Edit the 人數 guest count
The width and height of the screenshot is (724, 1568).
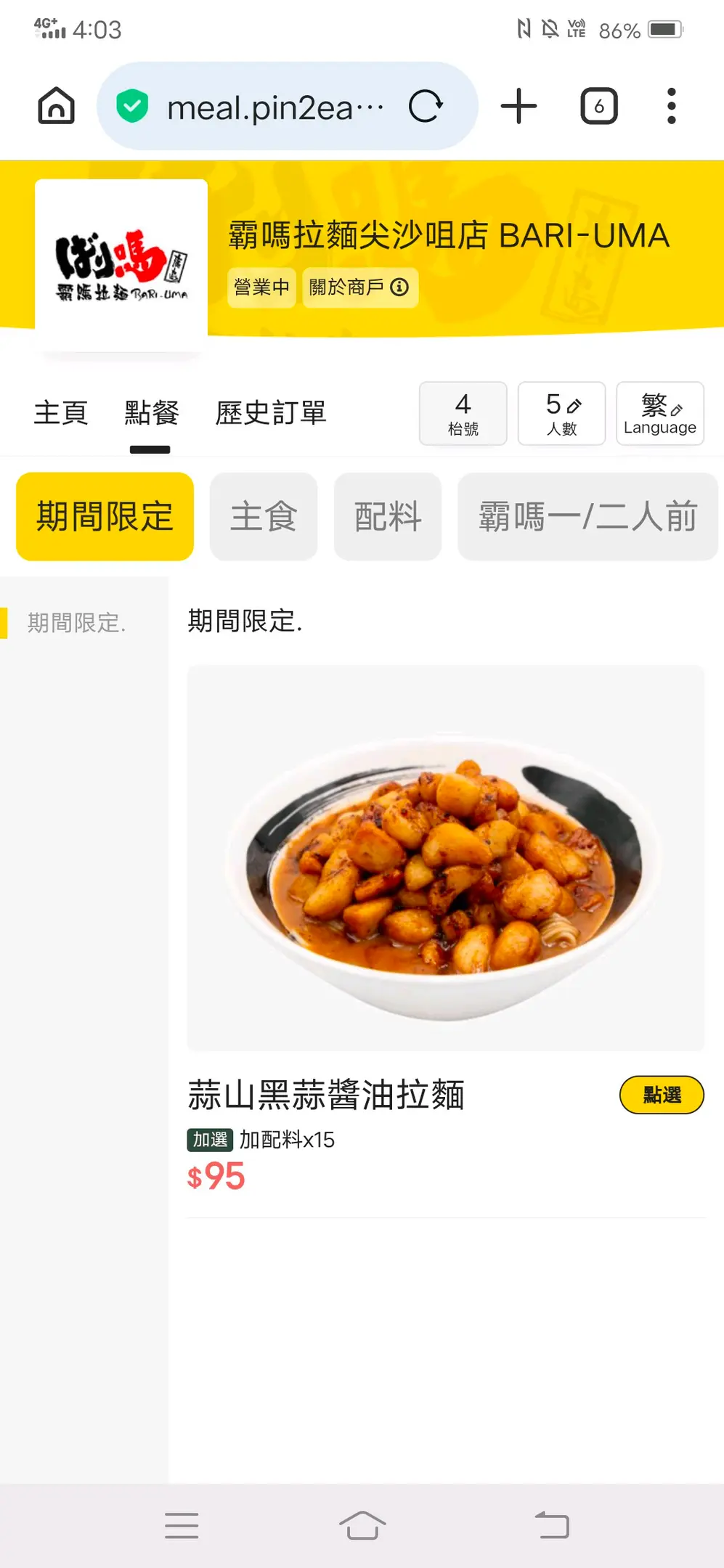click(561, 413)
